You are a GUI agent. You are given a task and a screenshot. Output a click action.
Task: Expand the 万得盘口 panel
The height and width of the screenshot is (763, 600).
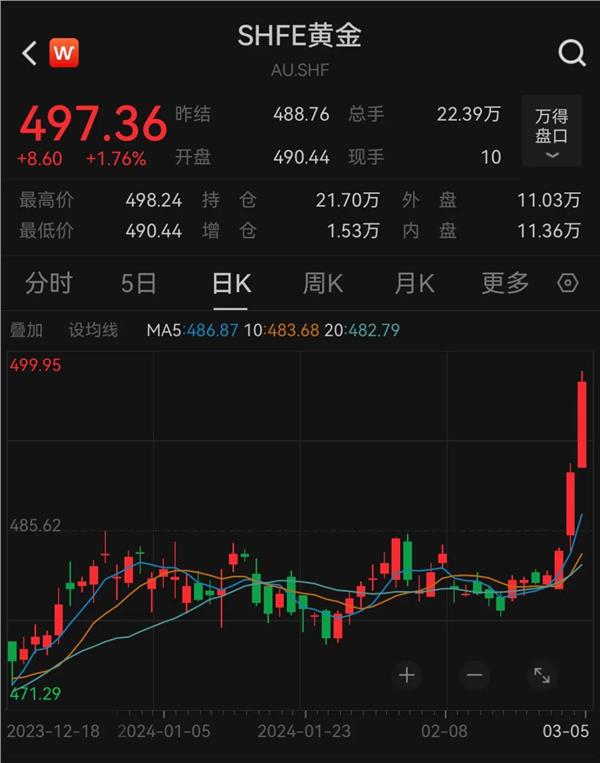click(552, 132)
